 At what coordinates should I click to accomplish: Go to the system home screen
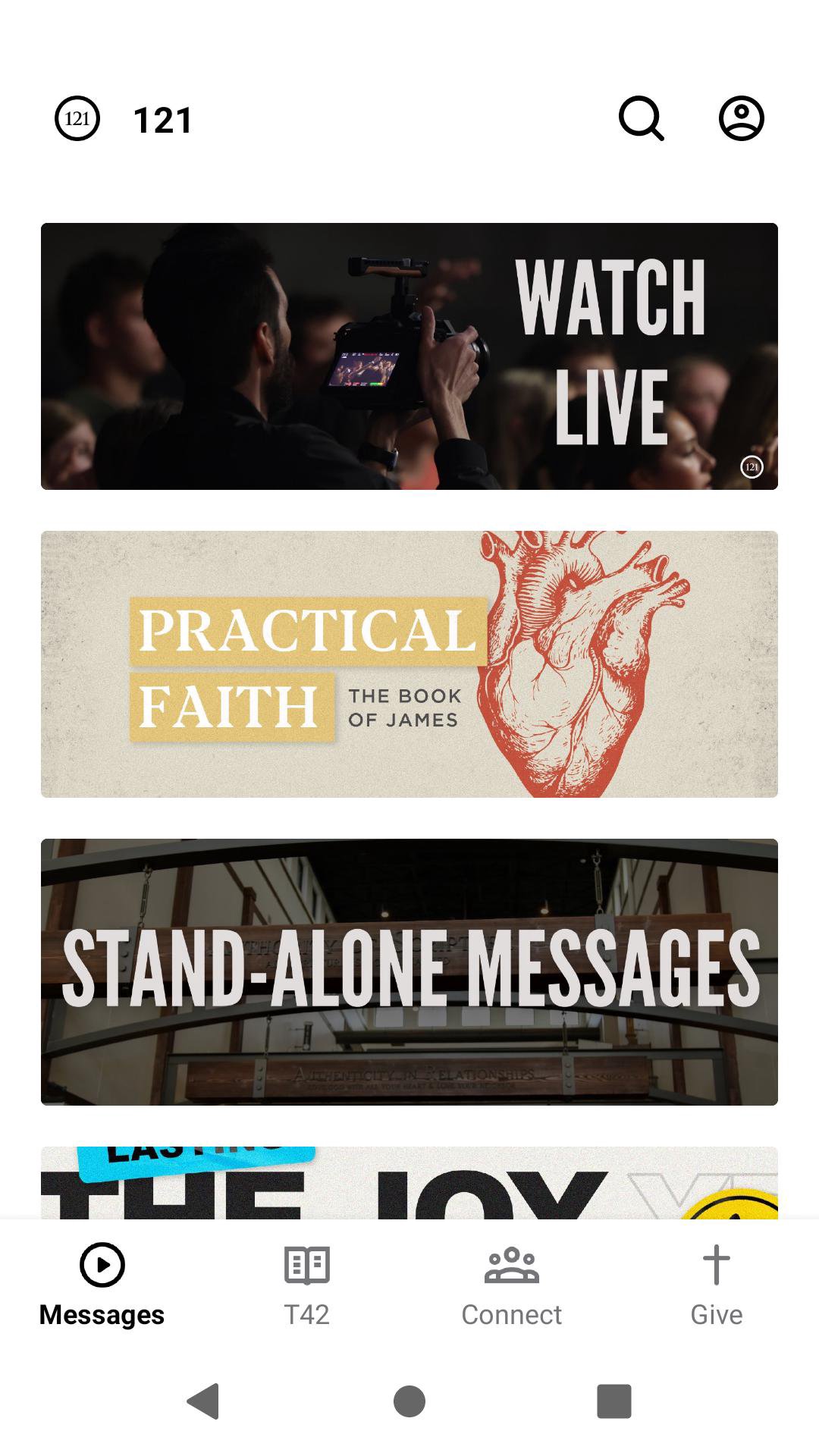coord(409,1401)
